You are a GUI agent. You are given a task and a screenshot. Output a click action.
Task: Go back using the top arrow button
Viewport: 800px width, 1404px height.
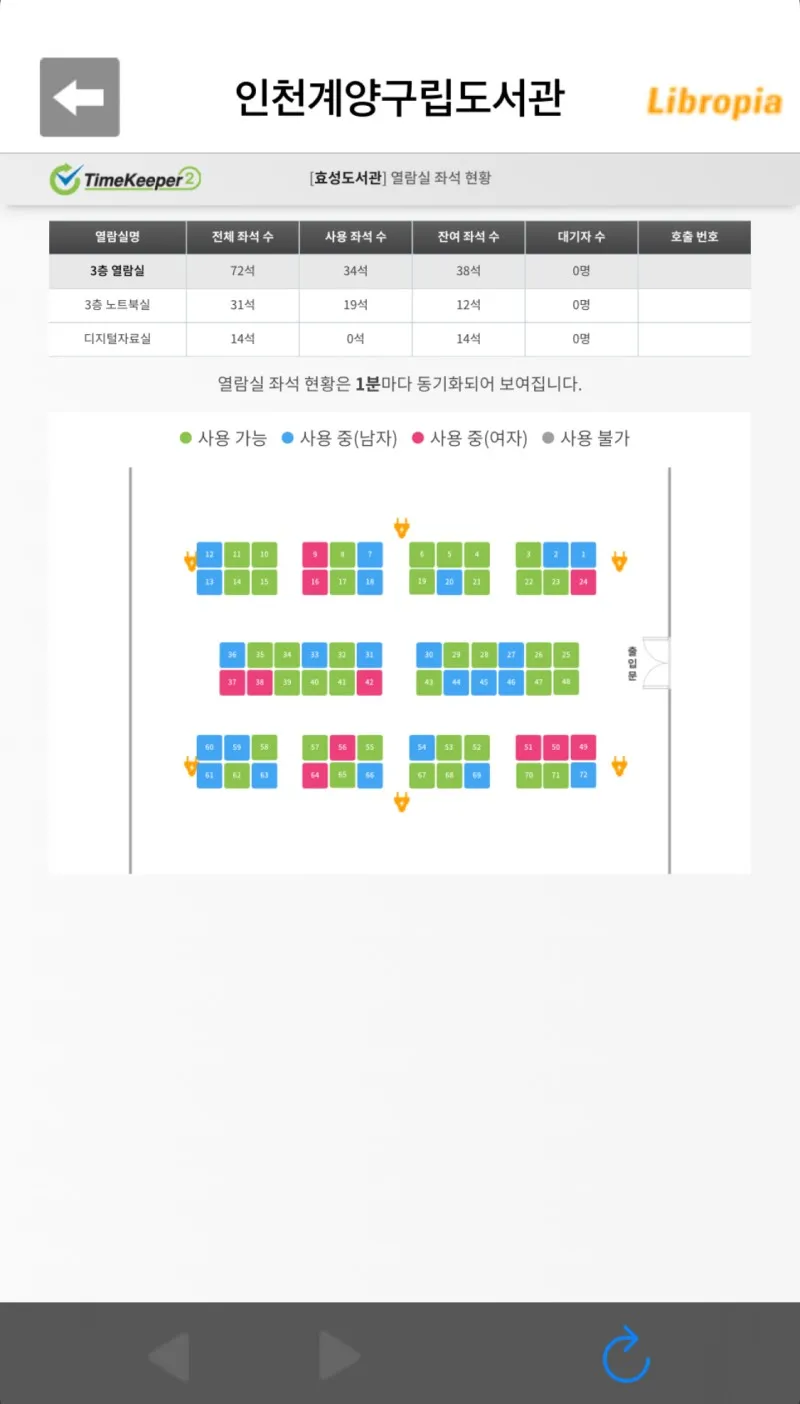click(x=80, y=97)
